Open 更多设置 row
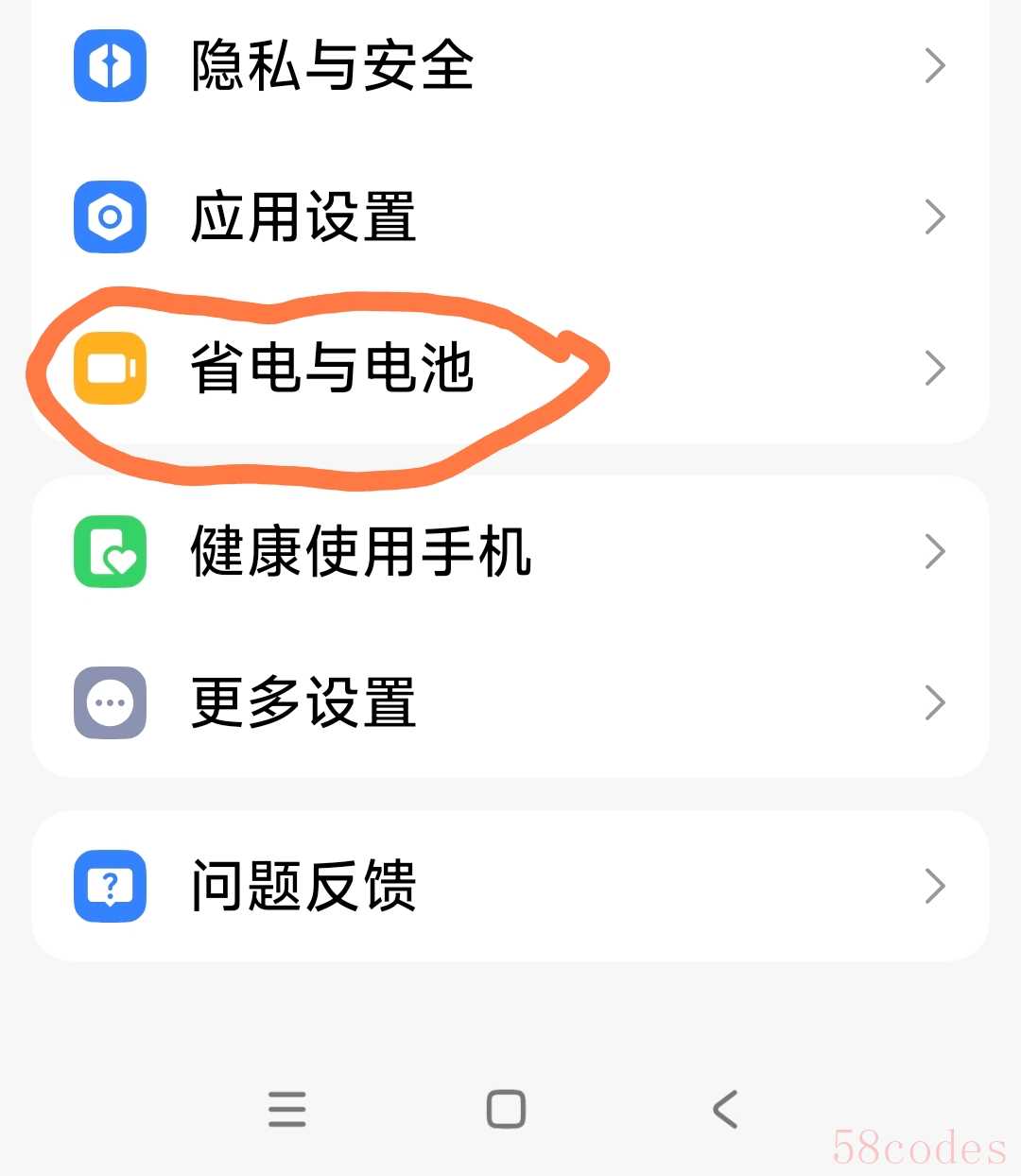Image resolution: width=1021 pixels, height=1176 pixels. [x=303, y=703]
